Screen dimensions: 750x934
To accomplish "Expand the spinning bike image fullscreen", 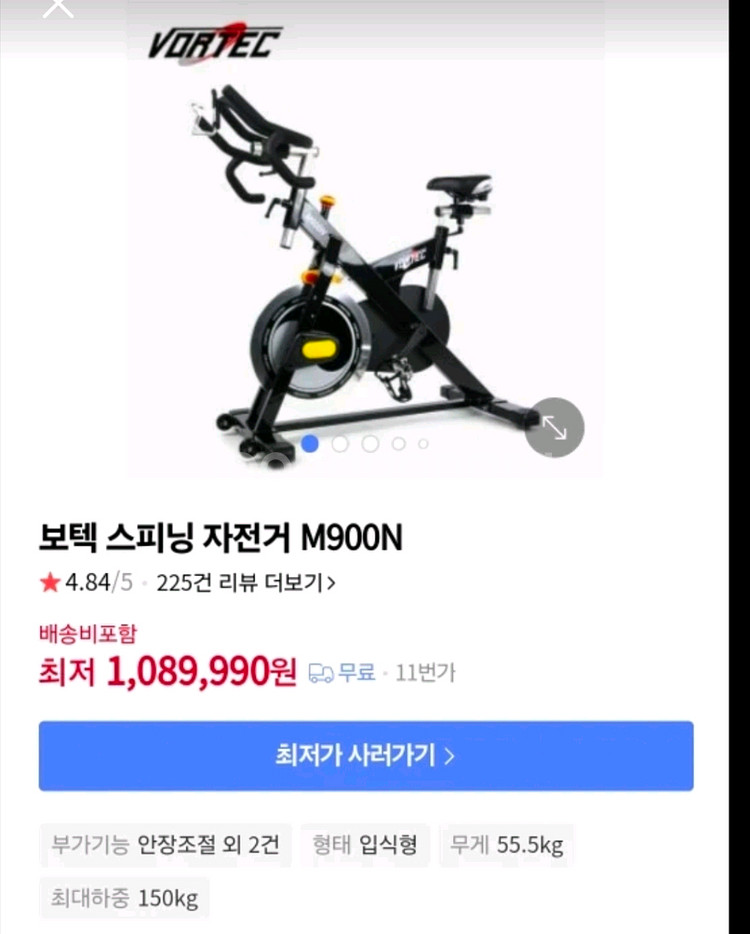I will point(554,428).
